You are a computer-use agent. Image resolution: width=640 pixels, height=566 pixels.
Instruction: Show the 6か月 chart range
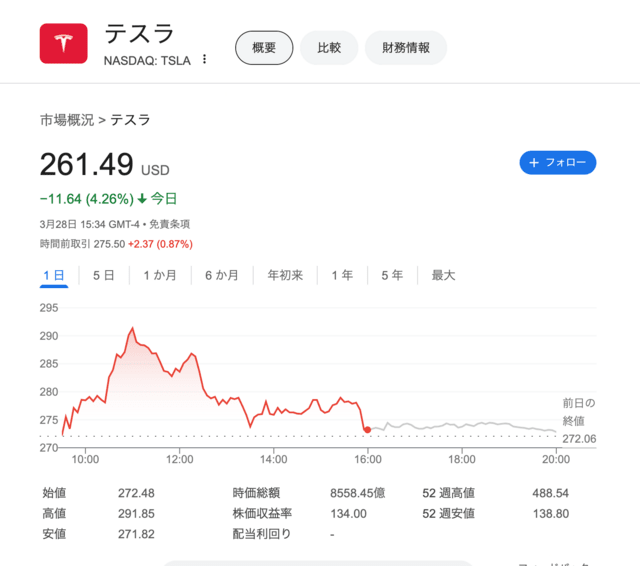221,275
